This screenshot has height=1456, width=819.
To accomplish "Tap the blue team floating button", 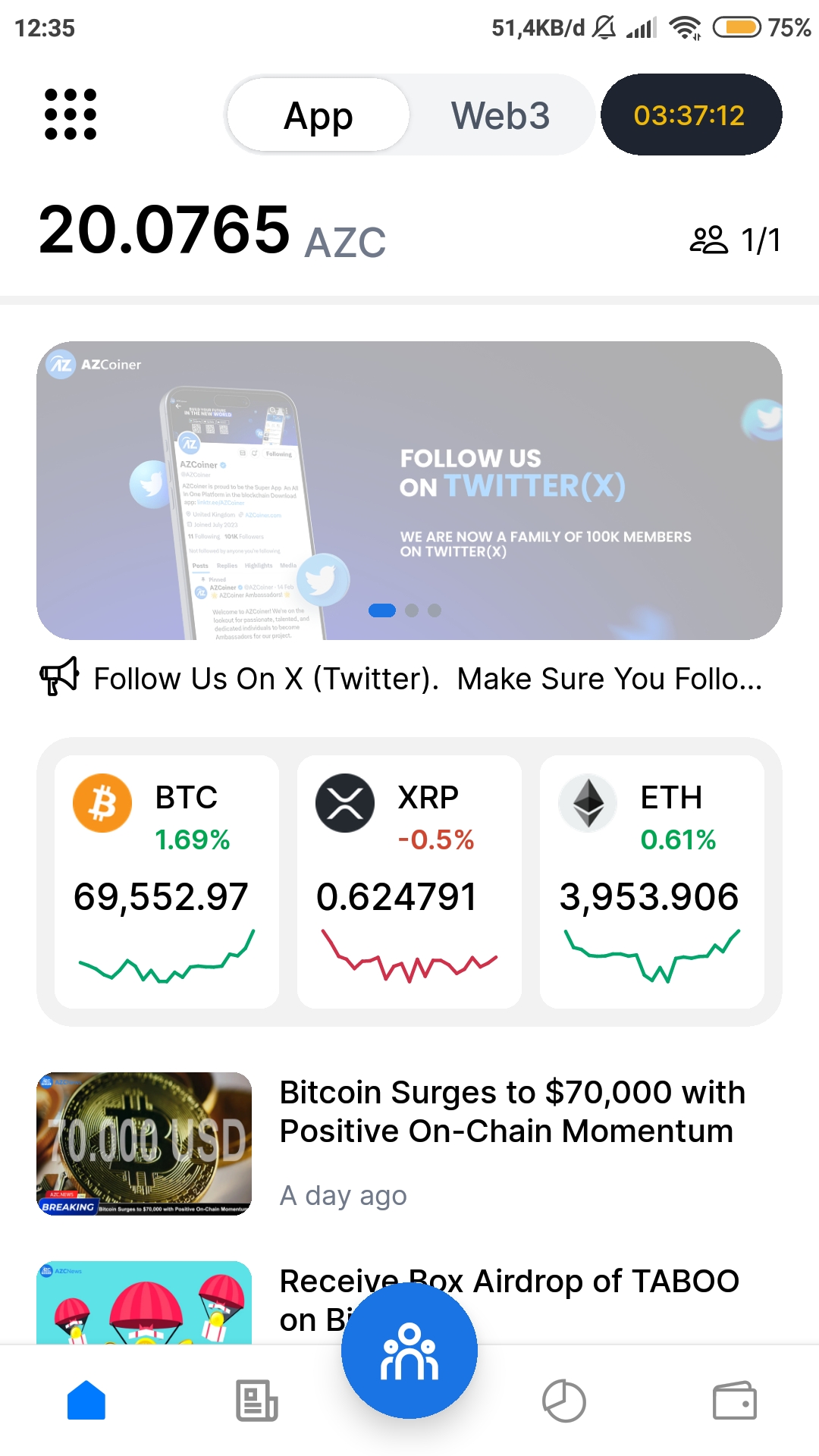I will pyautogui.click(x=409, y=1351).
